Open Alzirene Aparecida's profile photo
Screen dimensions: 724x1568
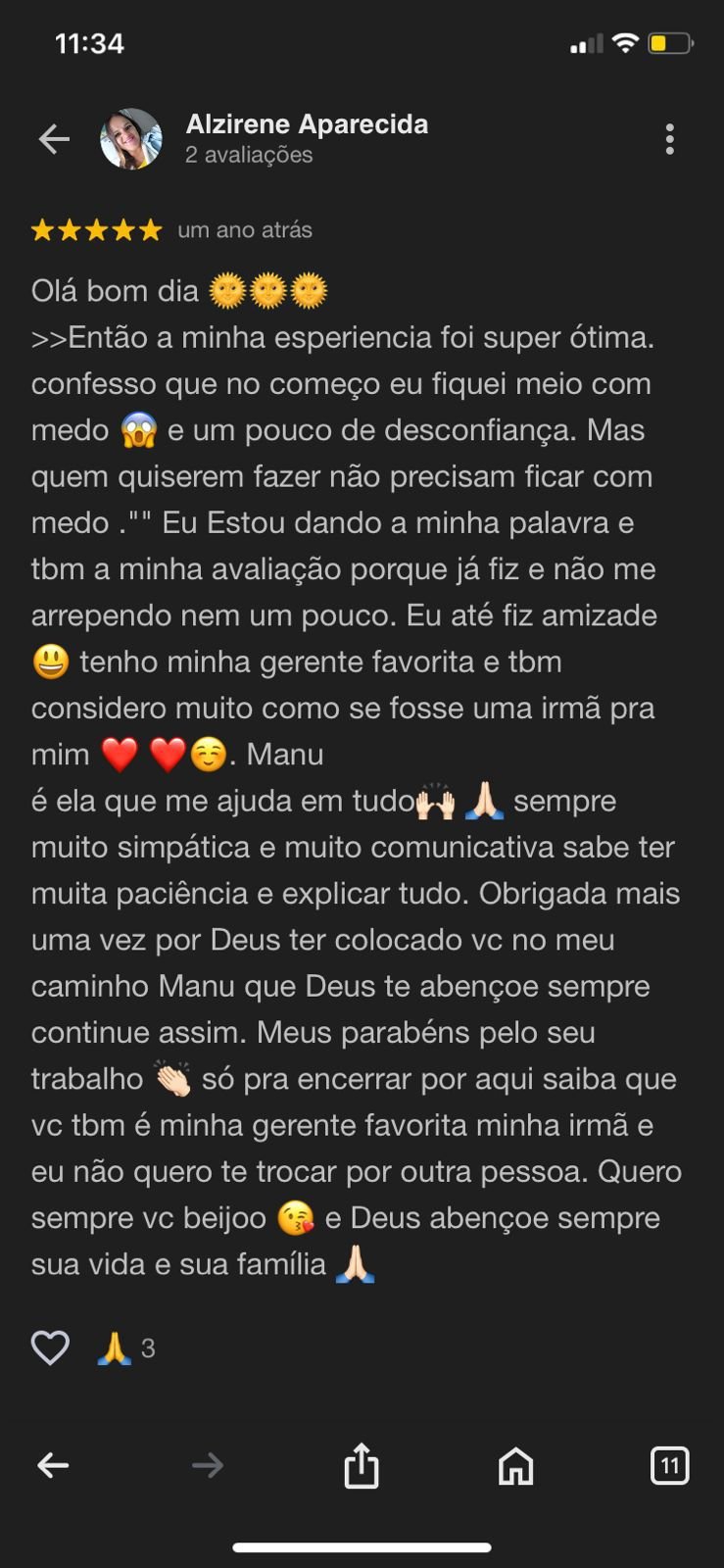131,139
